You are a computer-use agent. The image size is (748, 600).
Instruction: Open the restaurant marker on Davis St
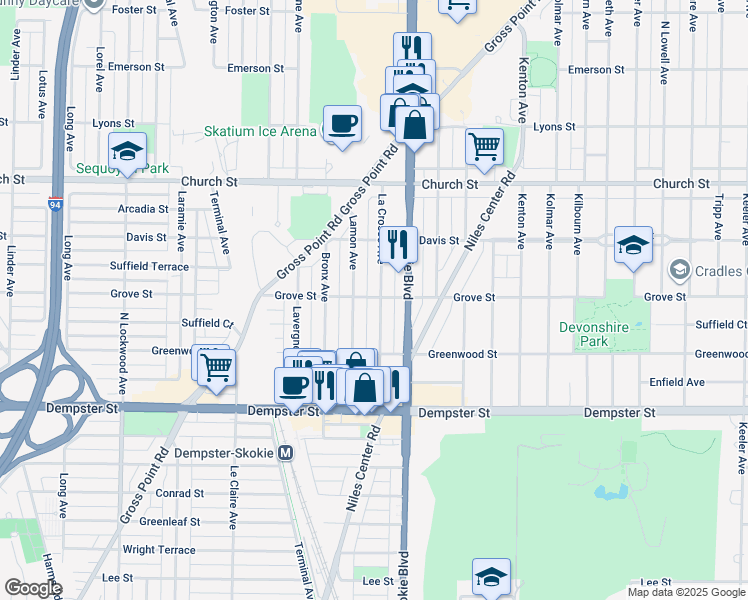pyautogui.click(x=398, y=245)
